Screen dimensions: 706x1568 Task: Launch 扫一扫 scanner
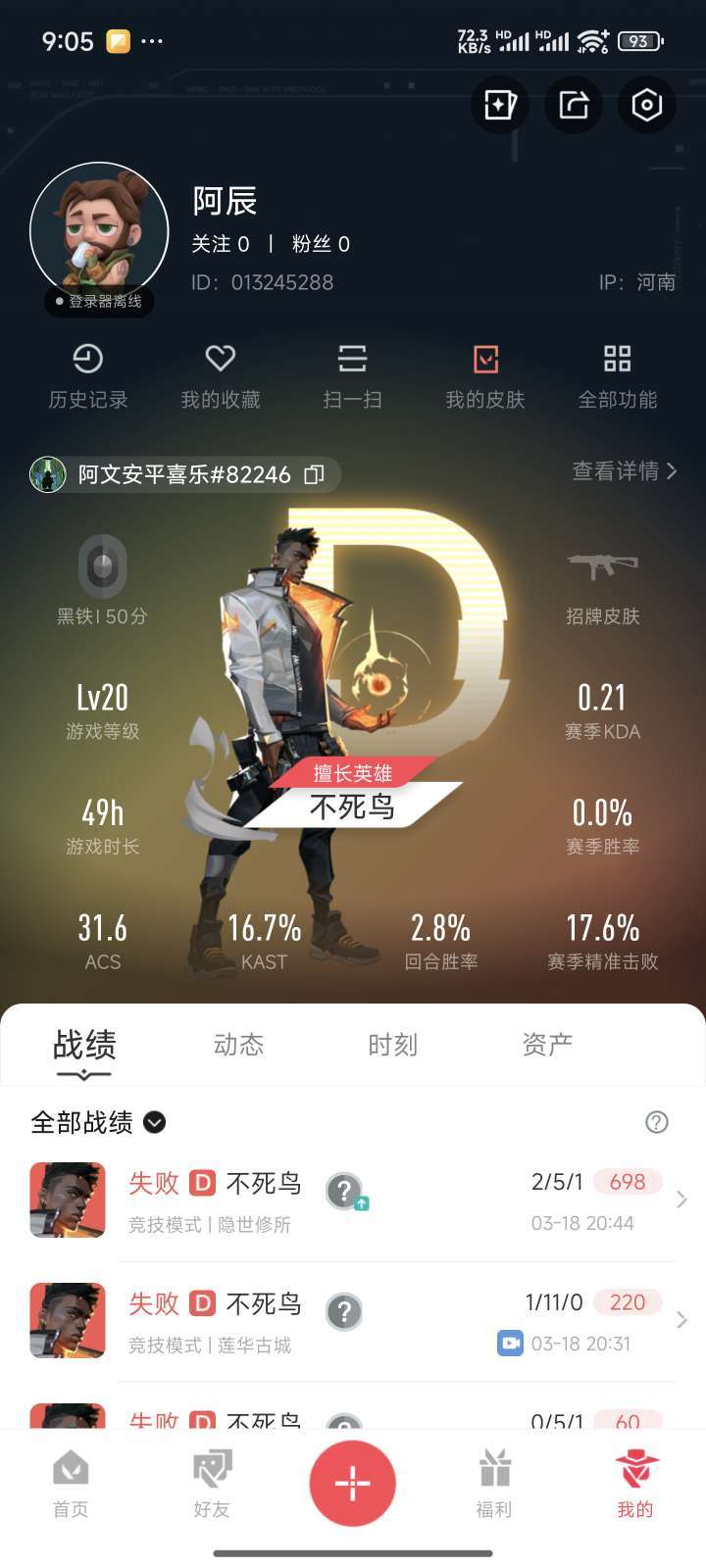[352, 375]
